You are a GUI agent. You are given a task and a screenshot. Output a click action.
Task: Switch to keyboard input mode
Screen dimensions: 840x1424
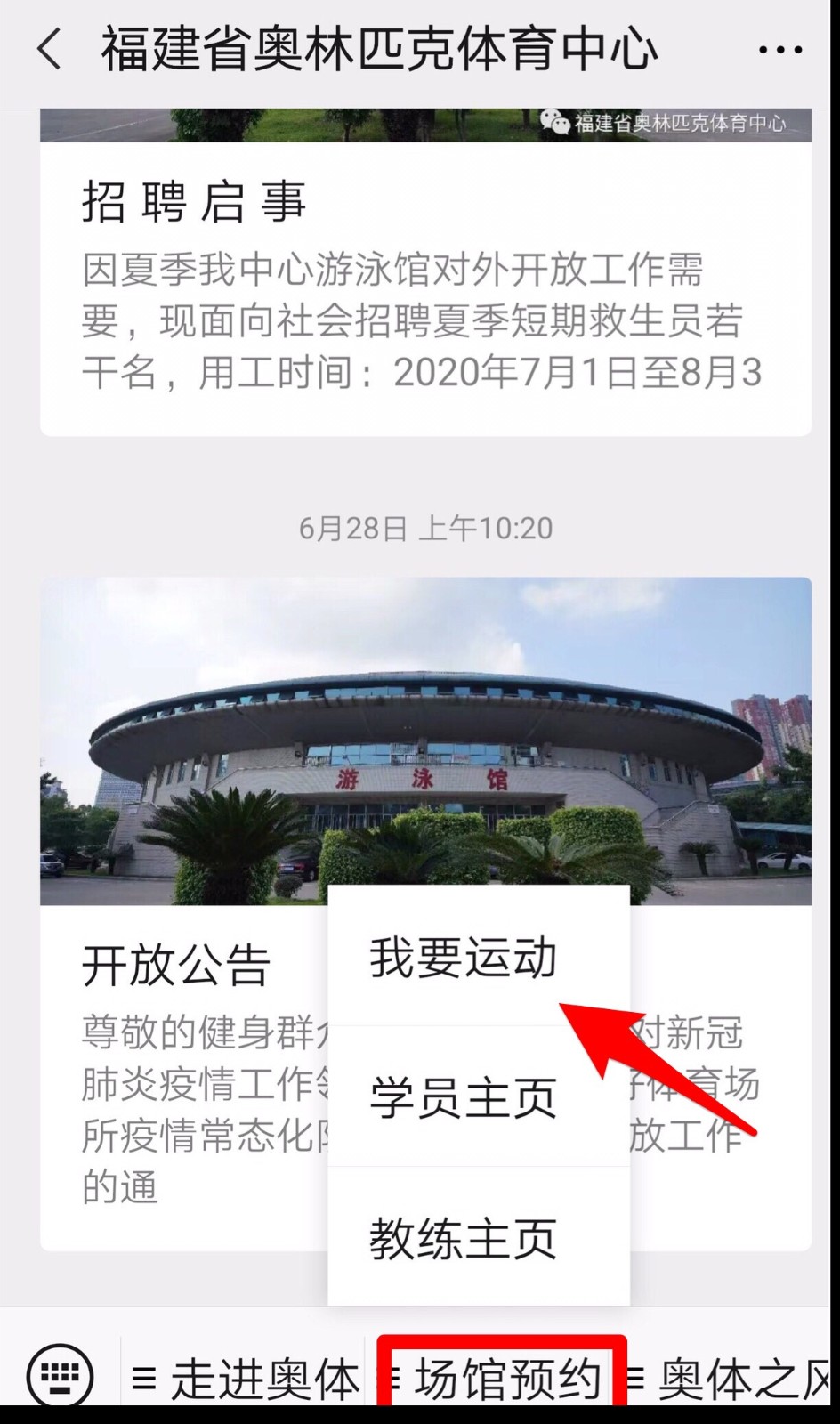(60, 1376)
